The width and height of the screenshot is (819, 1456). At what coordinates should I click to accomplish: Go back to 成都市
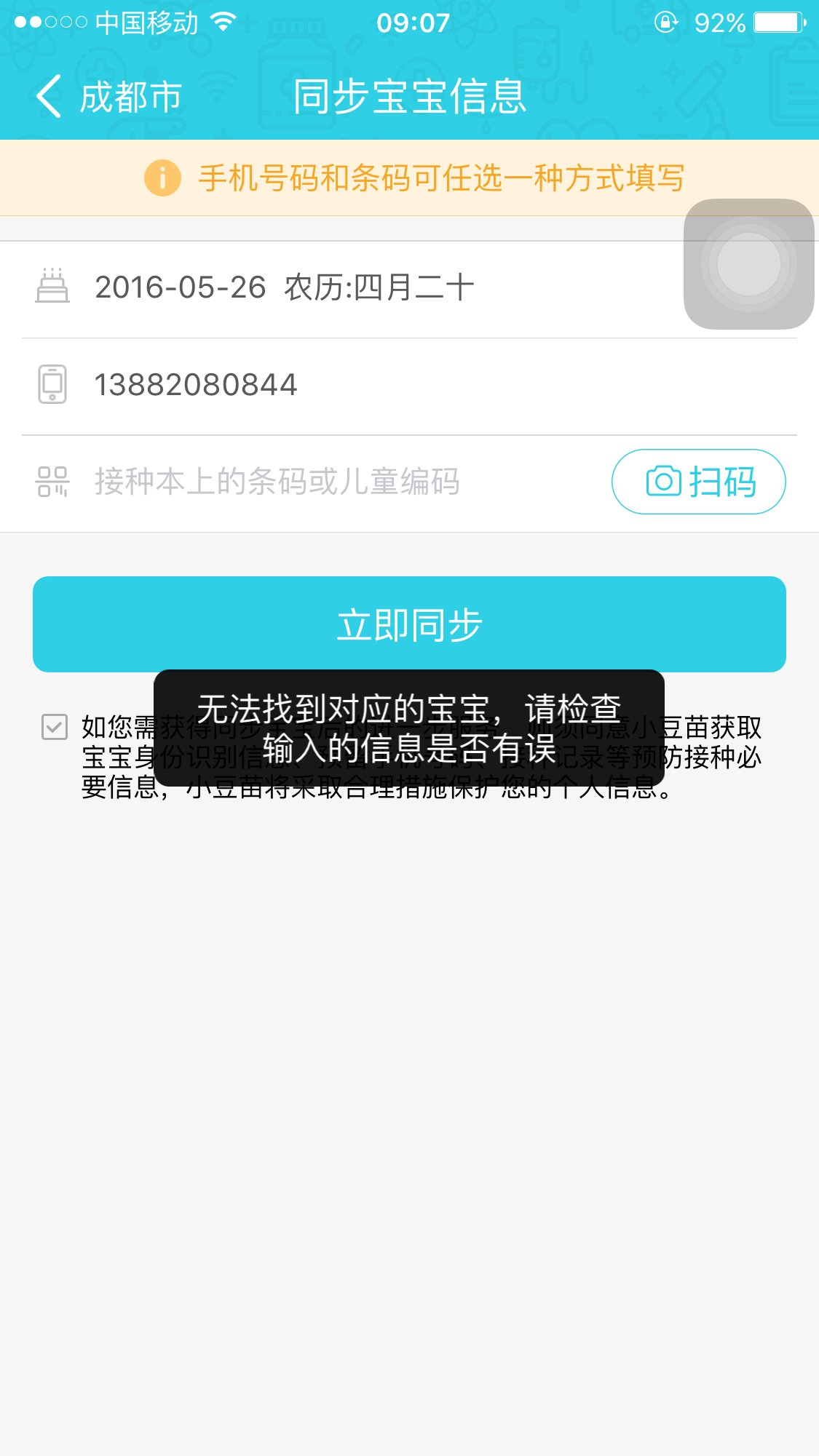coord(108,97)
